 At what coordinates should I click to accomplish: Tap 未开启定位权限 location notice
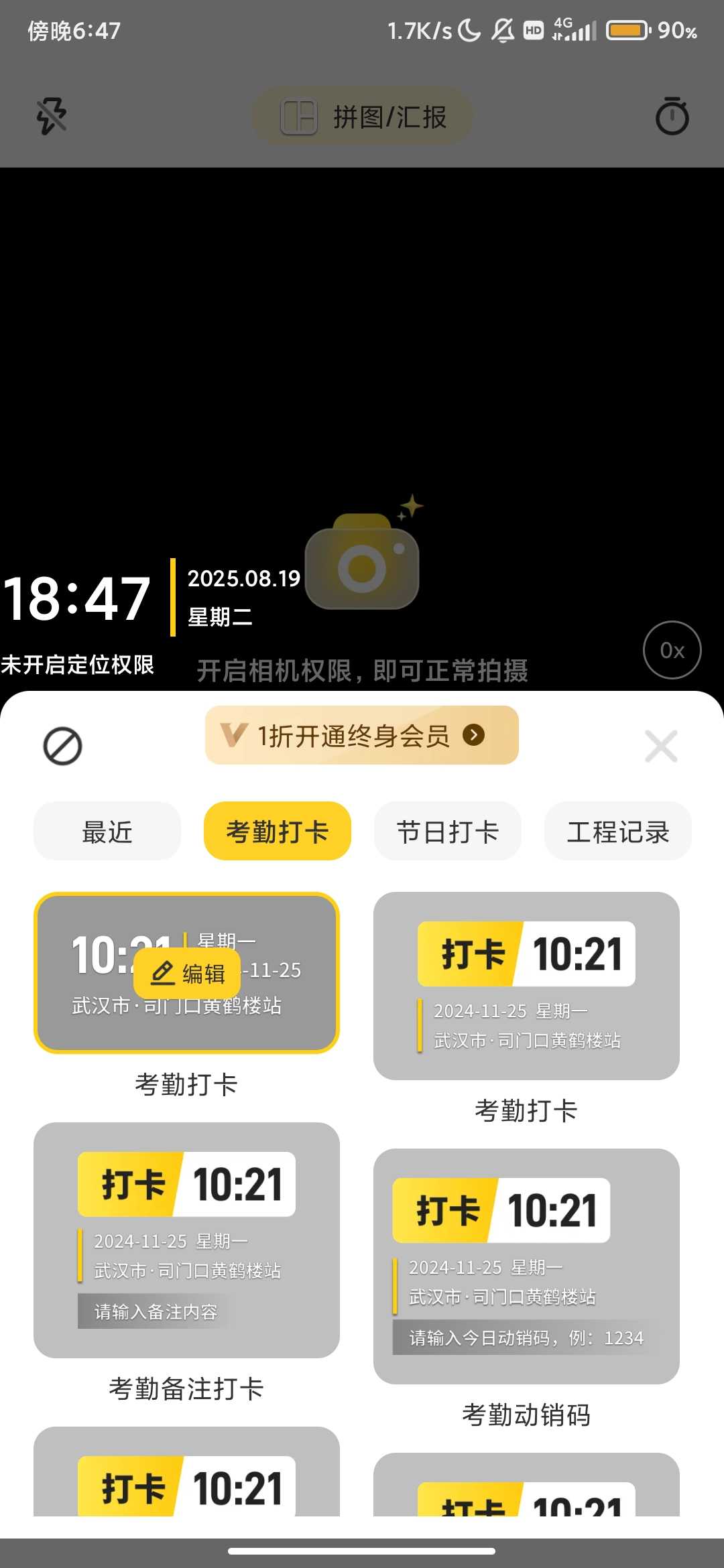tap(78, 665)
